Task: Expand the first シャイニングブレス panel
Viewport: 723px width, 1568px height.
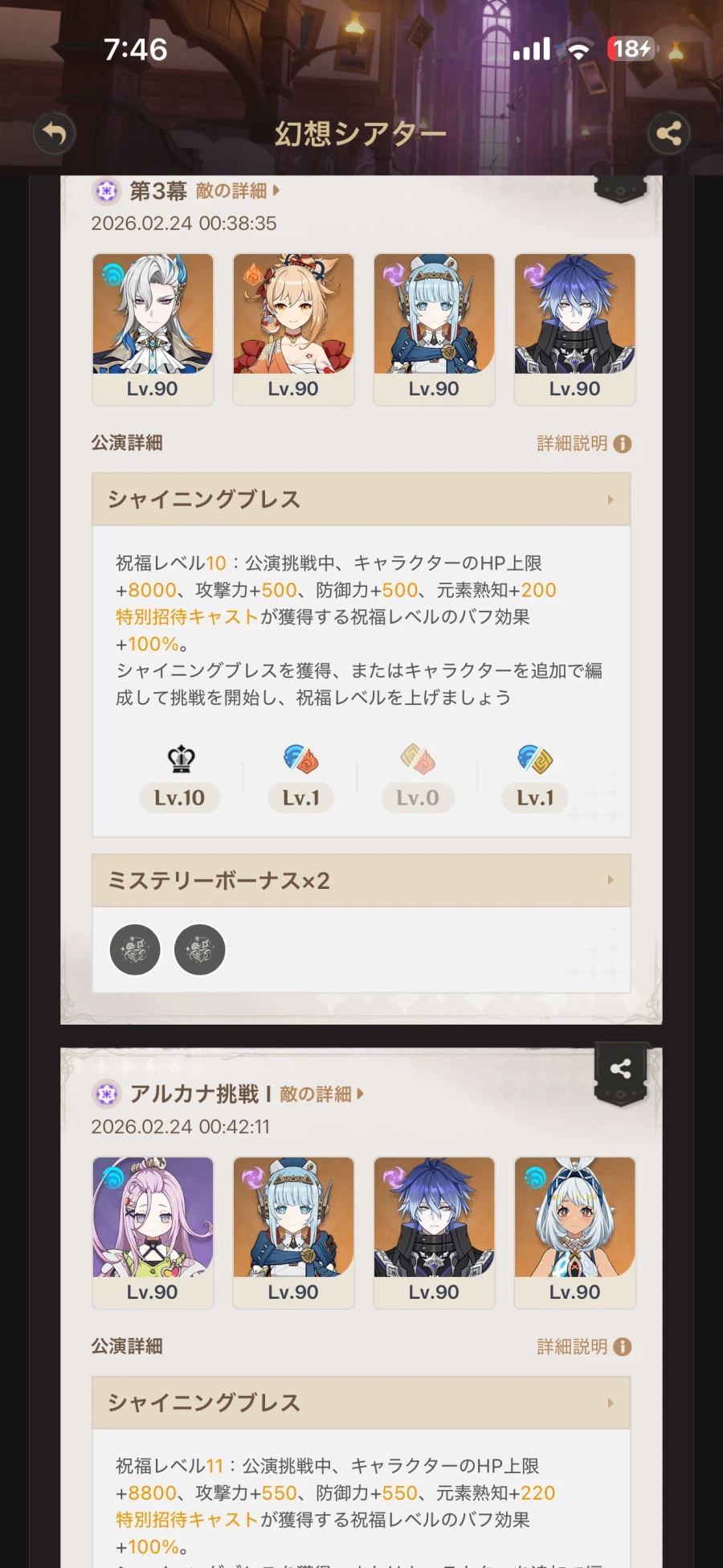Action: [x=361, y=498]
